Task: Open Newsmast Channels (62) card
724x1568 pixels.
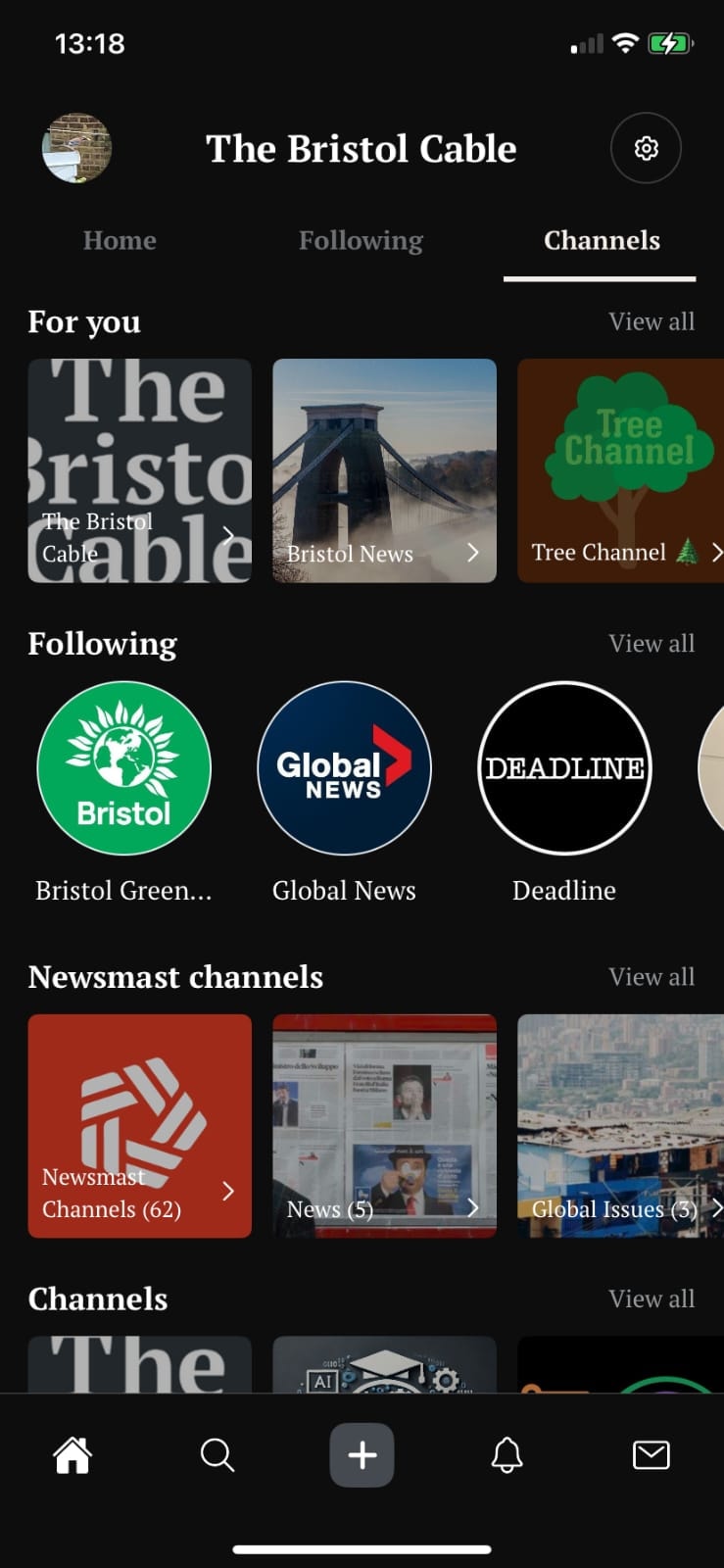Action: coord(139,1126)
